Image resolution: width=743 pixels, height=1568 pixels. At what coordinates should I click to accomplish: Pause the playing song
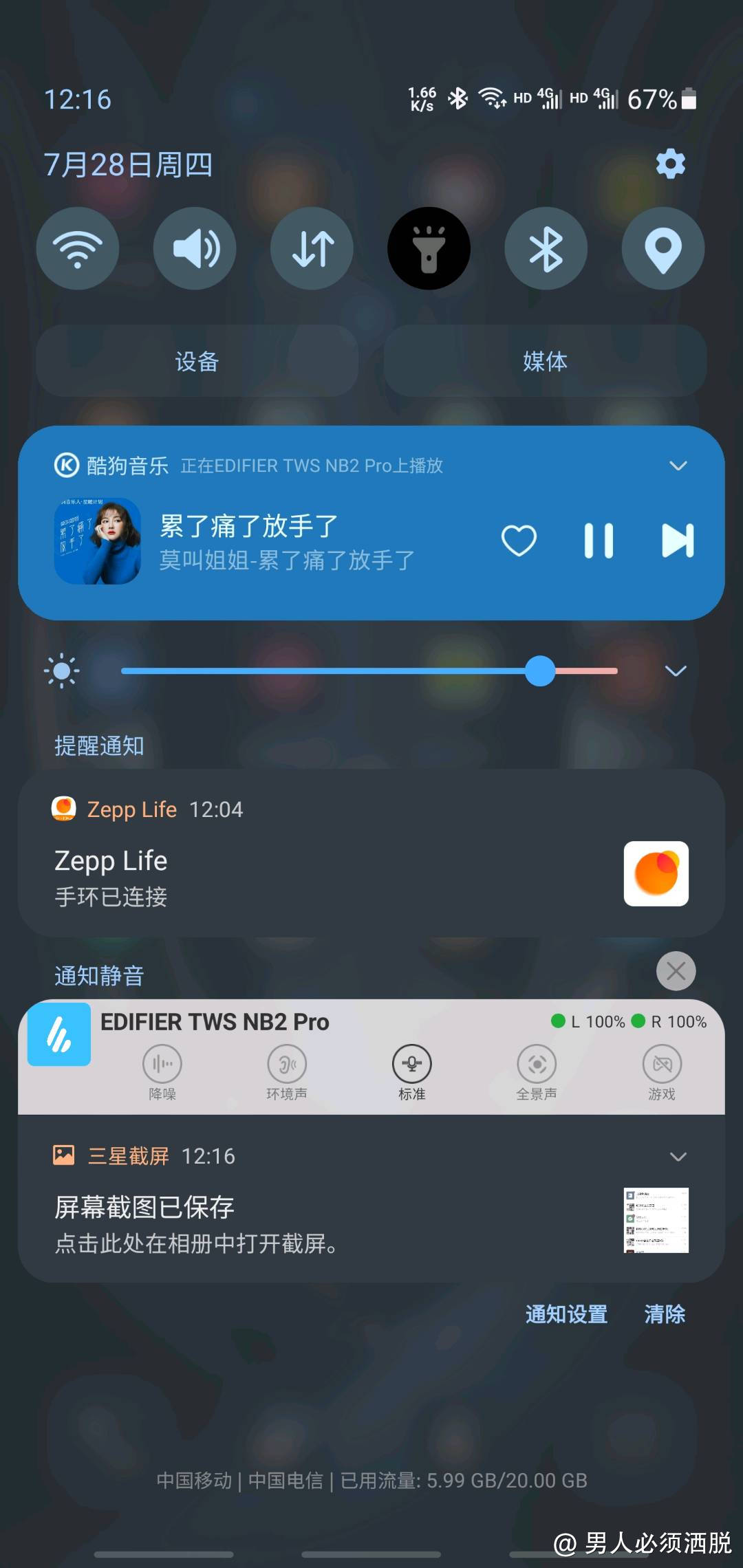tap(599, 541)
